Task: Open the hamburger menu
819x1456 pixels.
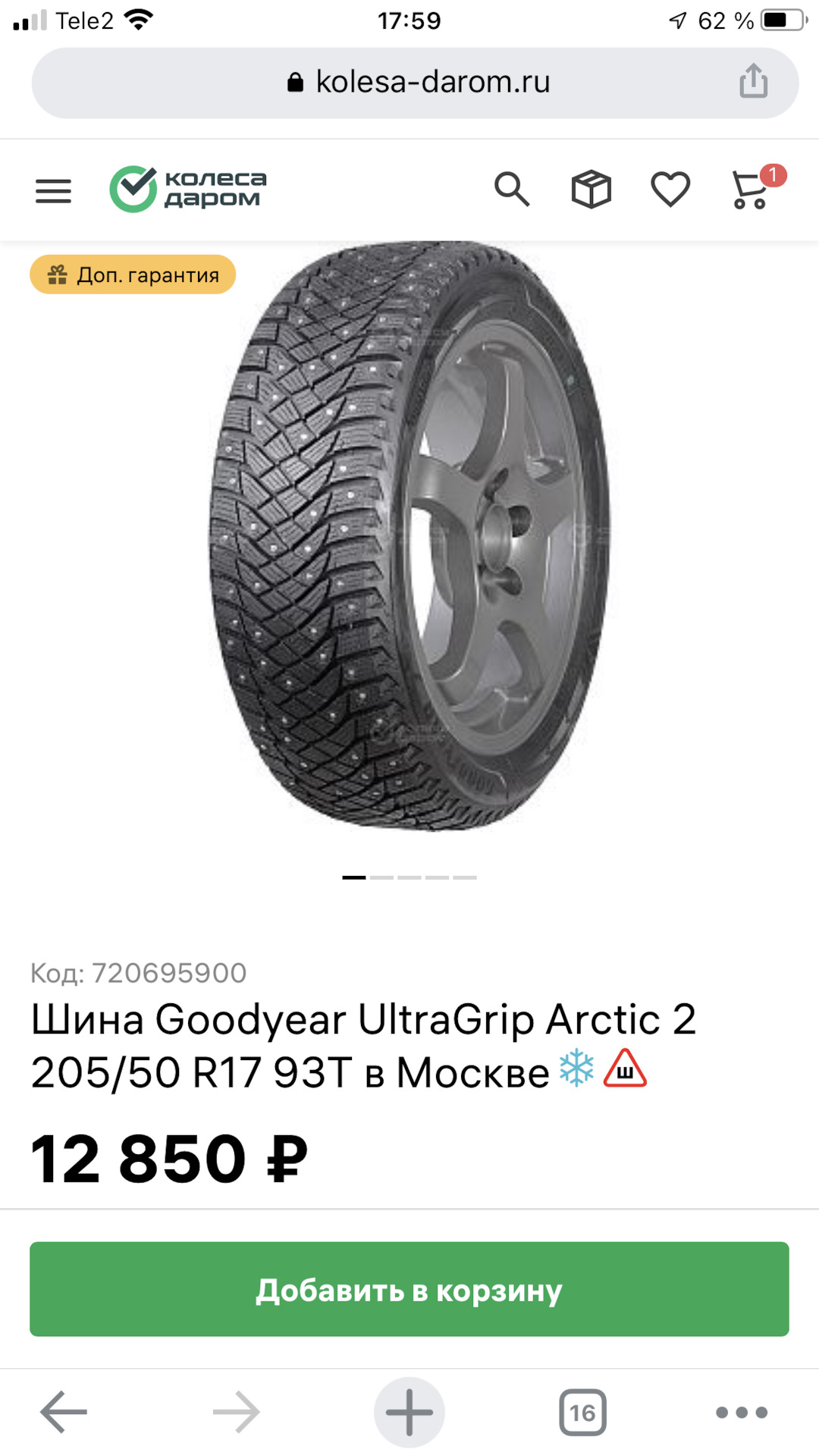Action: click(53, 191)
